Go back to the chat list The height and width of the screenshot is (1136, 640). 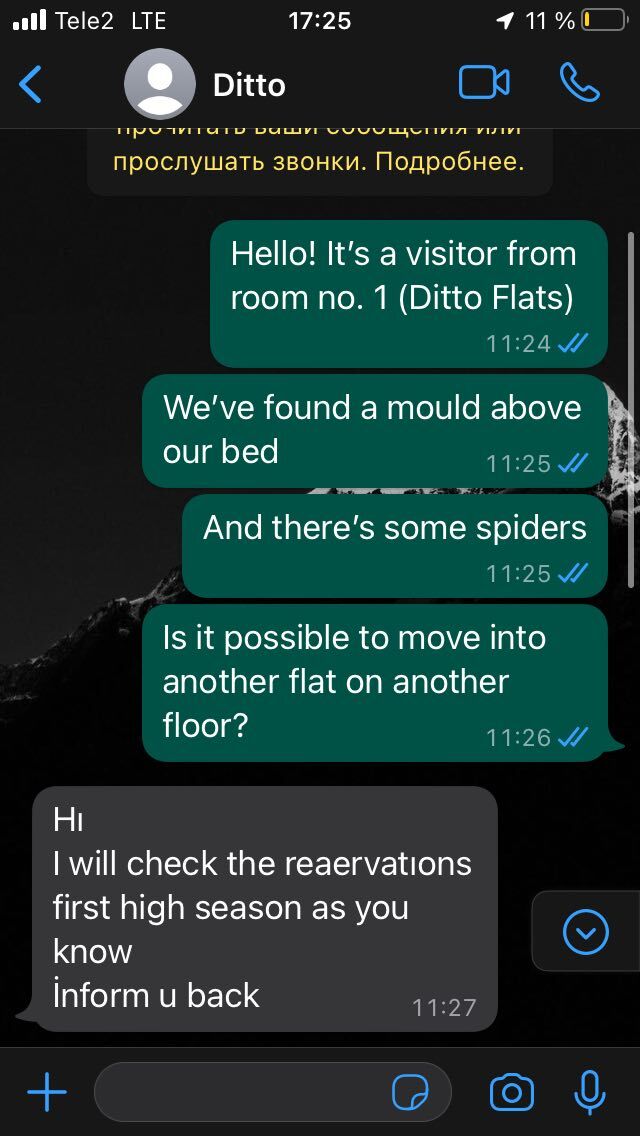(31, 84)
